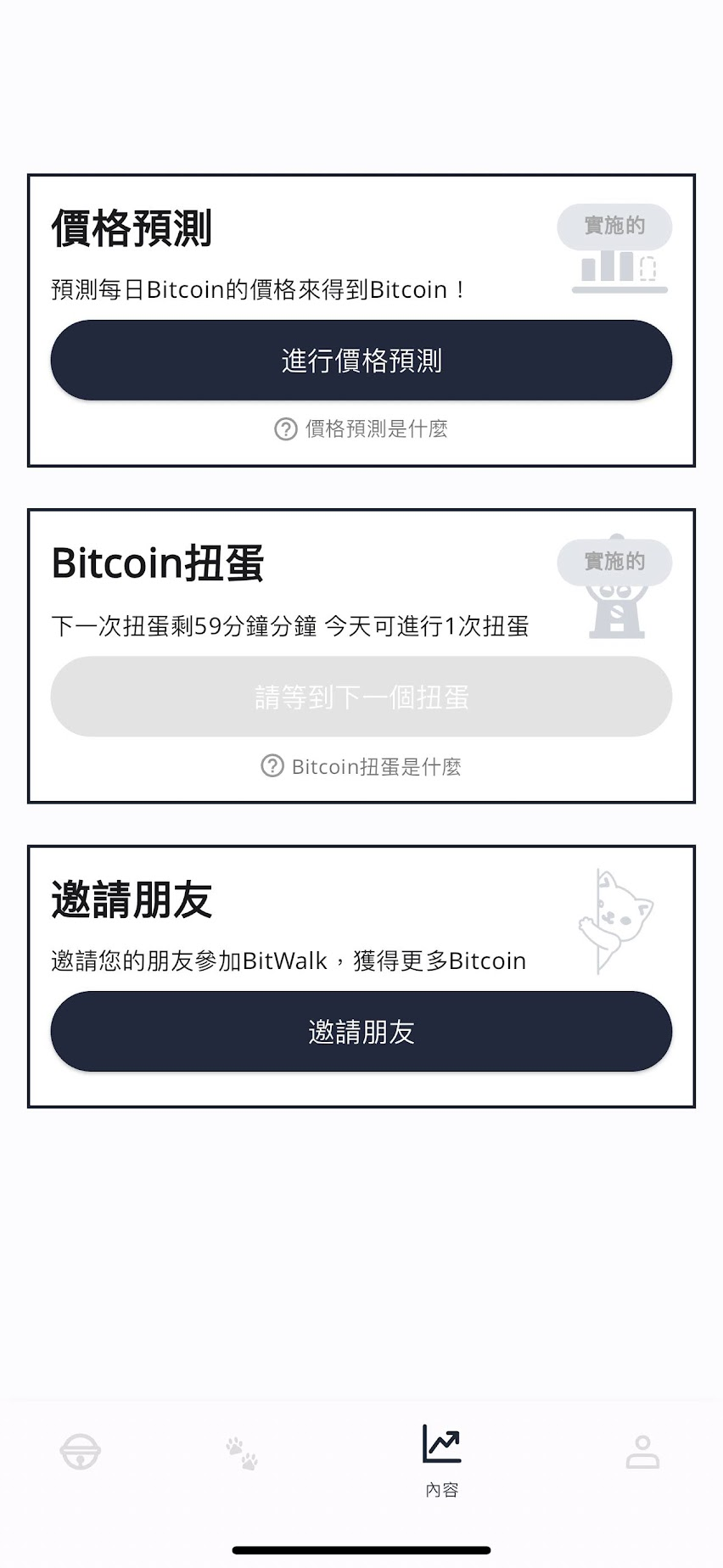
Task: Open the profile tab
Action: (x=642, y=1452)
